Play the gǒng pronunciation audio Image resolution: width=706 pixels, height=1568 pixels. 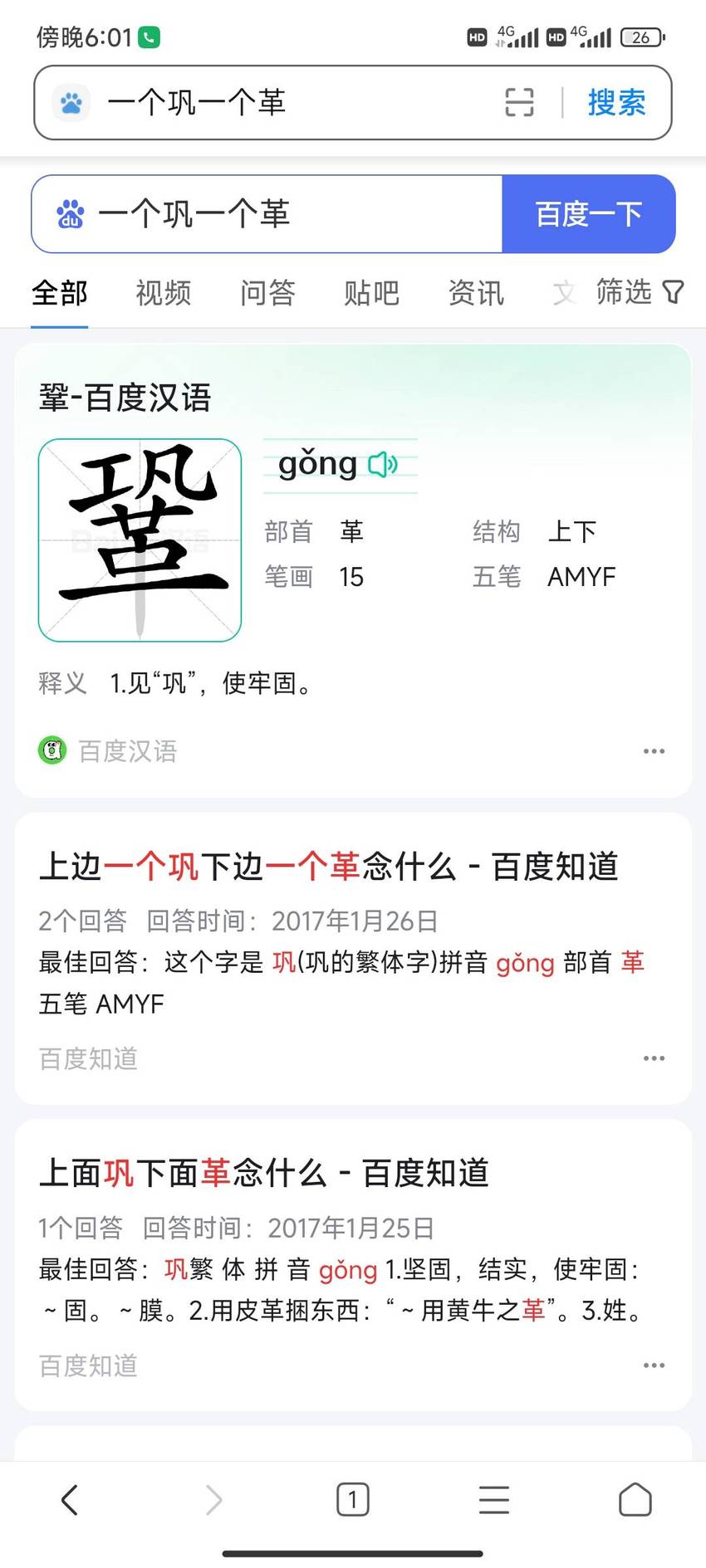coord(383,464)
